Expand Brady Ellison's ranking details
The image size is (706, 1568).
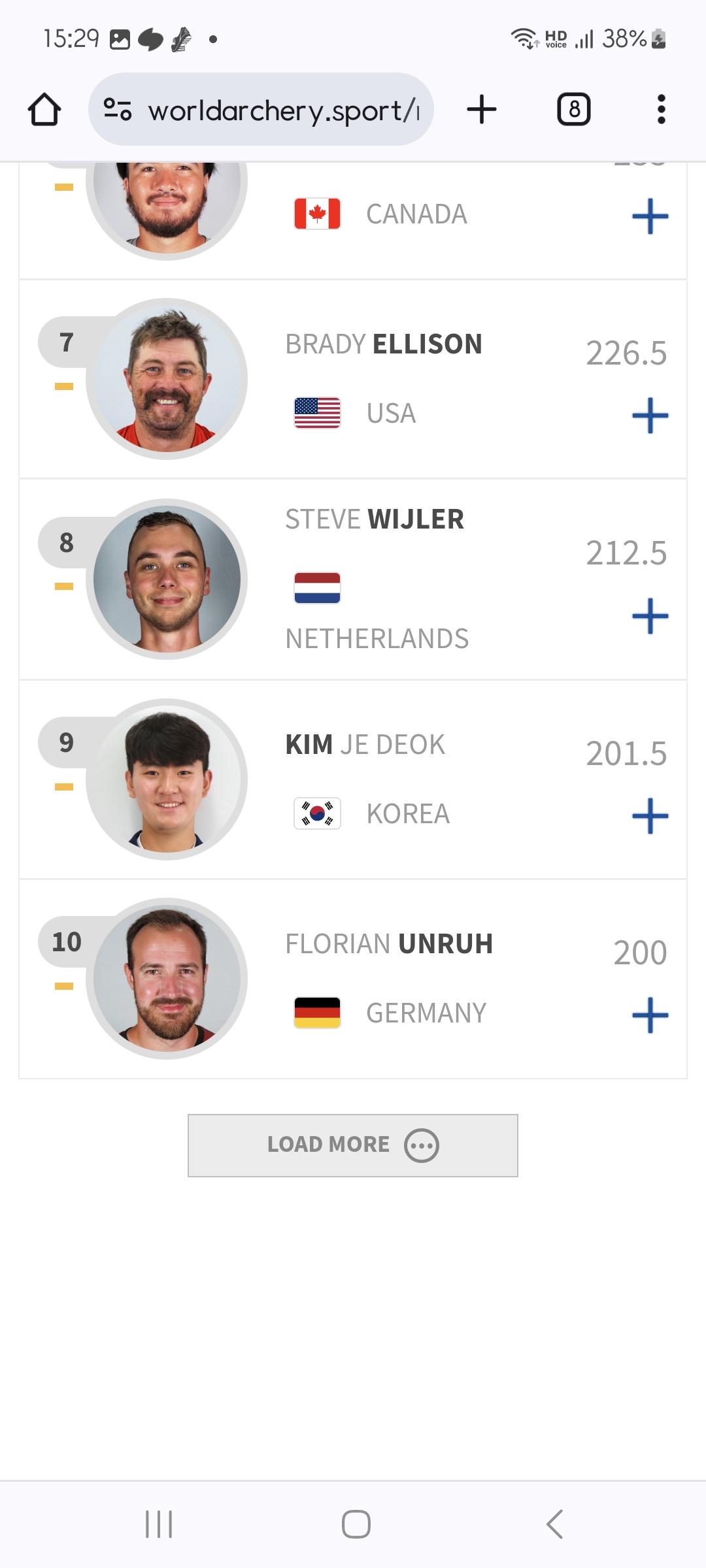pyautogui.click(x=650, y=416)
